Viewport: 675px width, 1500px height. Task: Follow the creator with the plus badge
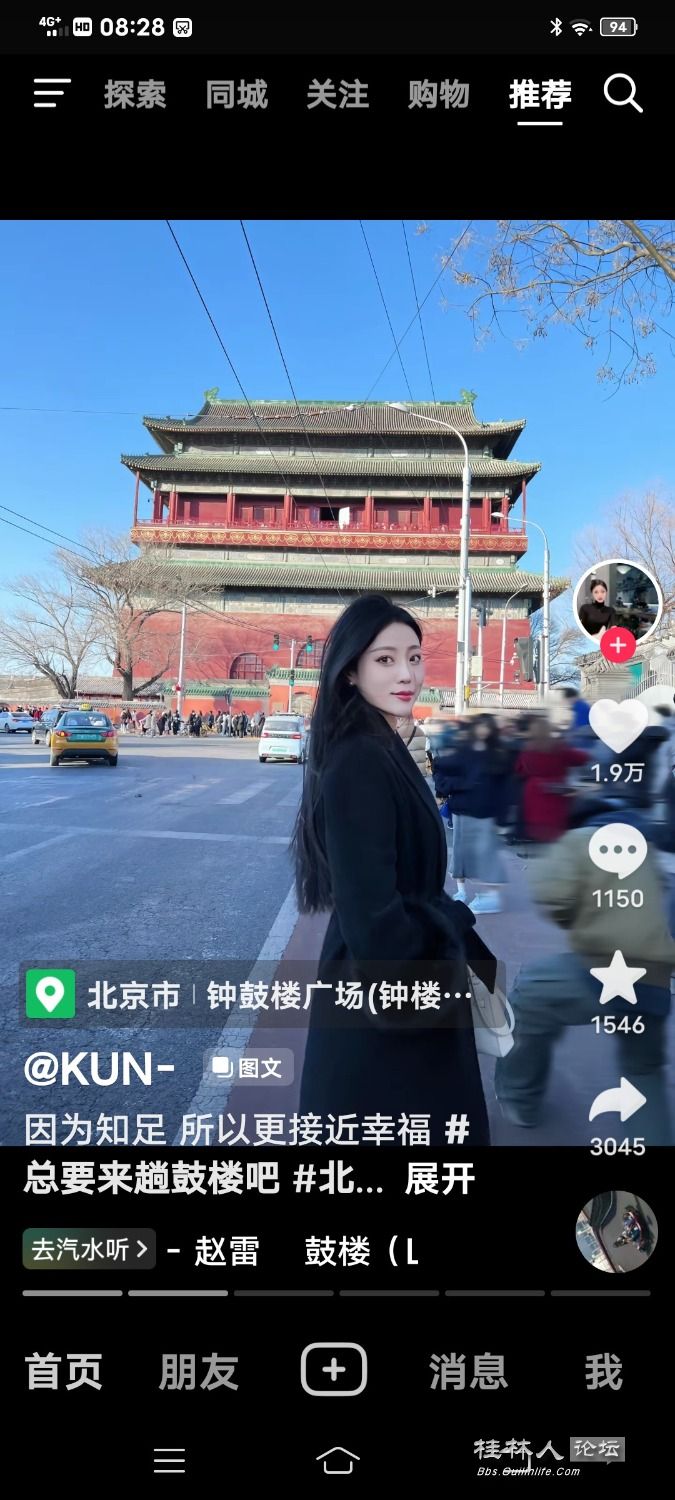coord(618,646)
